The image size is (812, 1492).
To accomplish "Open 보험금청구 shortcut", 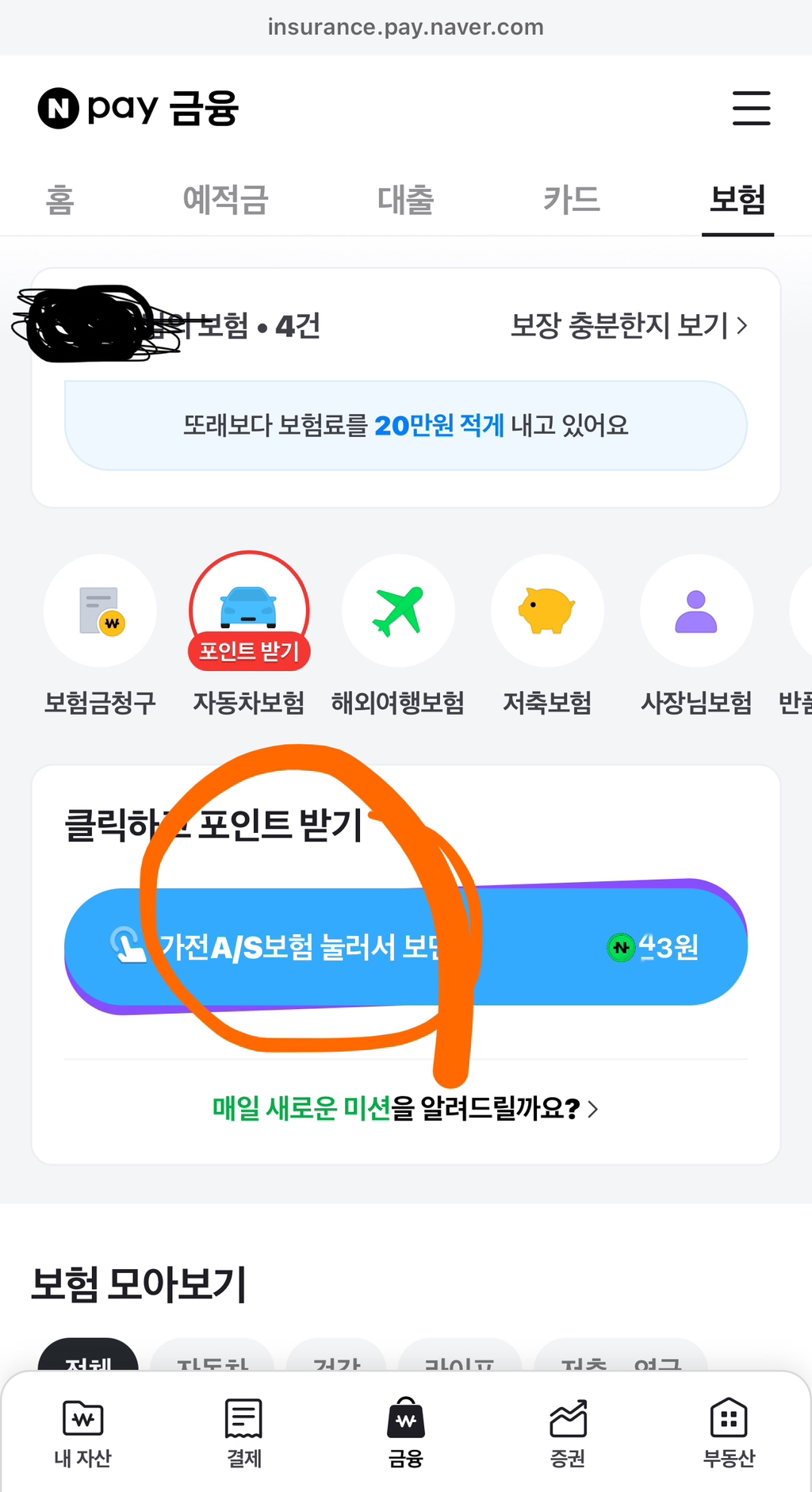I will (x=100, y=636).
